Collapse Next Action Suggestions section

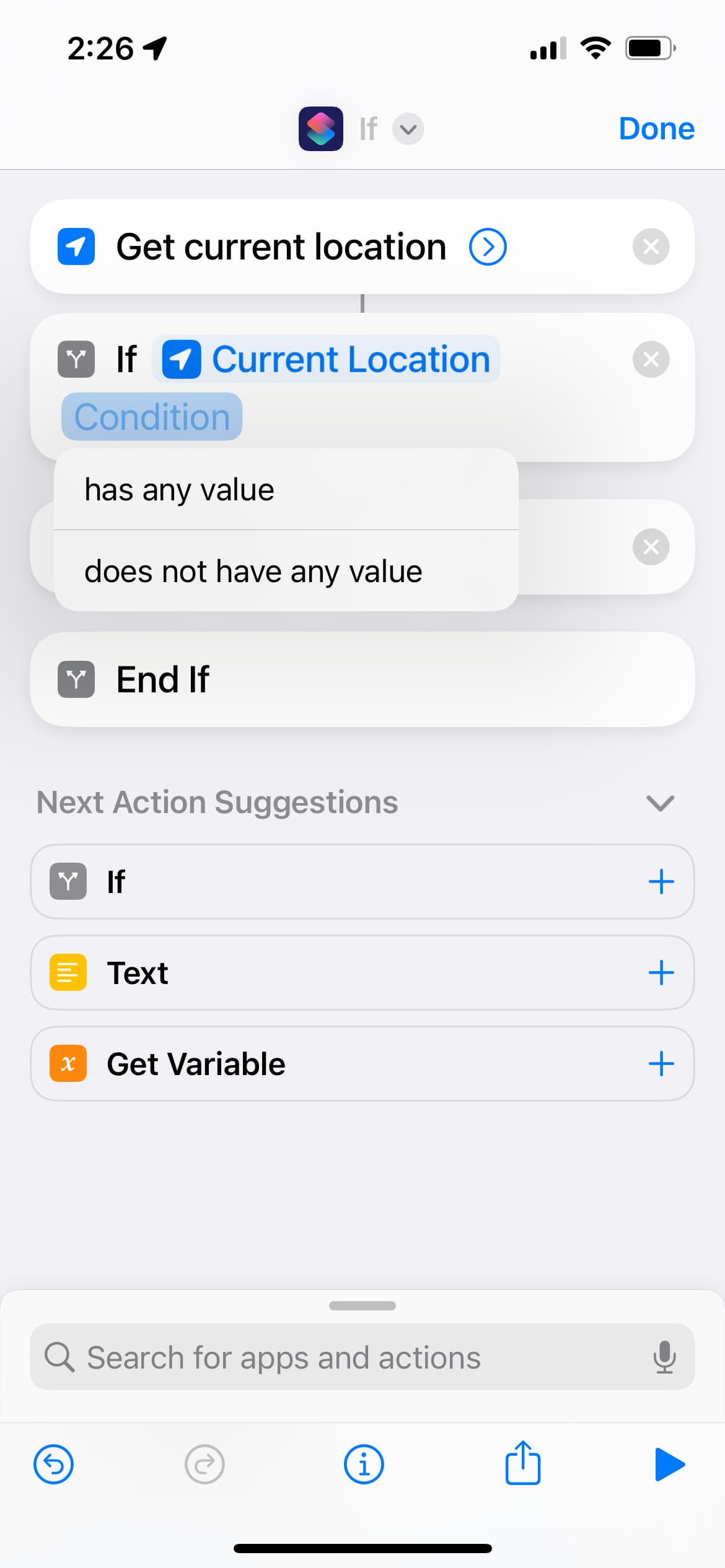pyautogui.click(x=660, y=803)
